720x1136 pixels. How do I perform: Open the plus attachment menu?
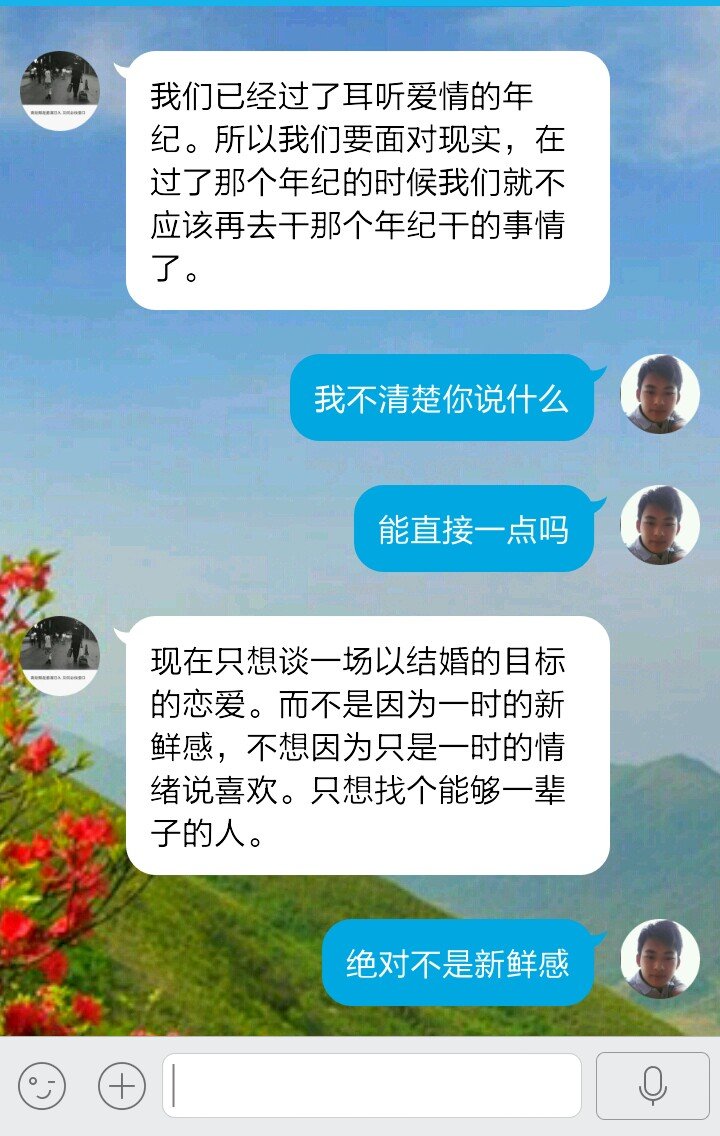tap(122, 1086)
